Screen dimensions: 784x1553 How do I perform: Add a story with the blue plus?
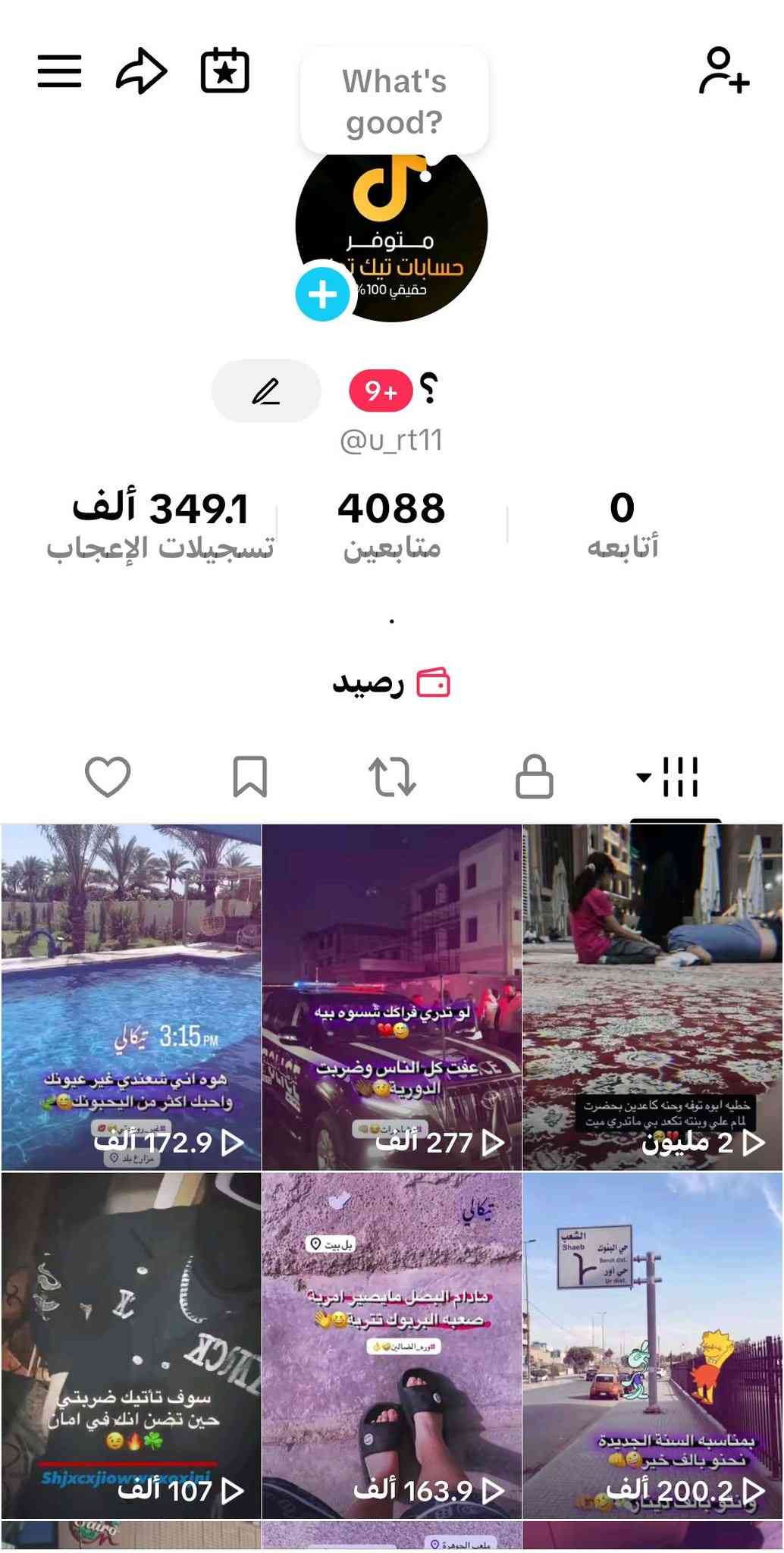click(322, 294)
